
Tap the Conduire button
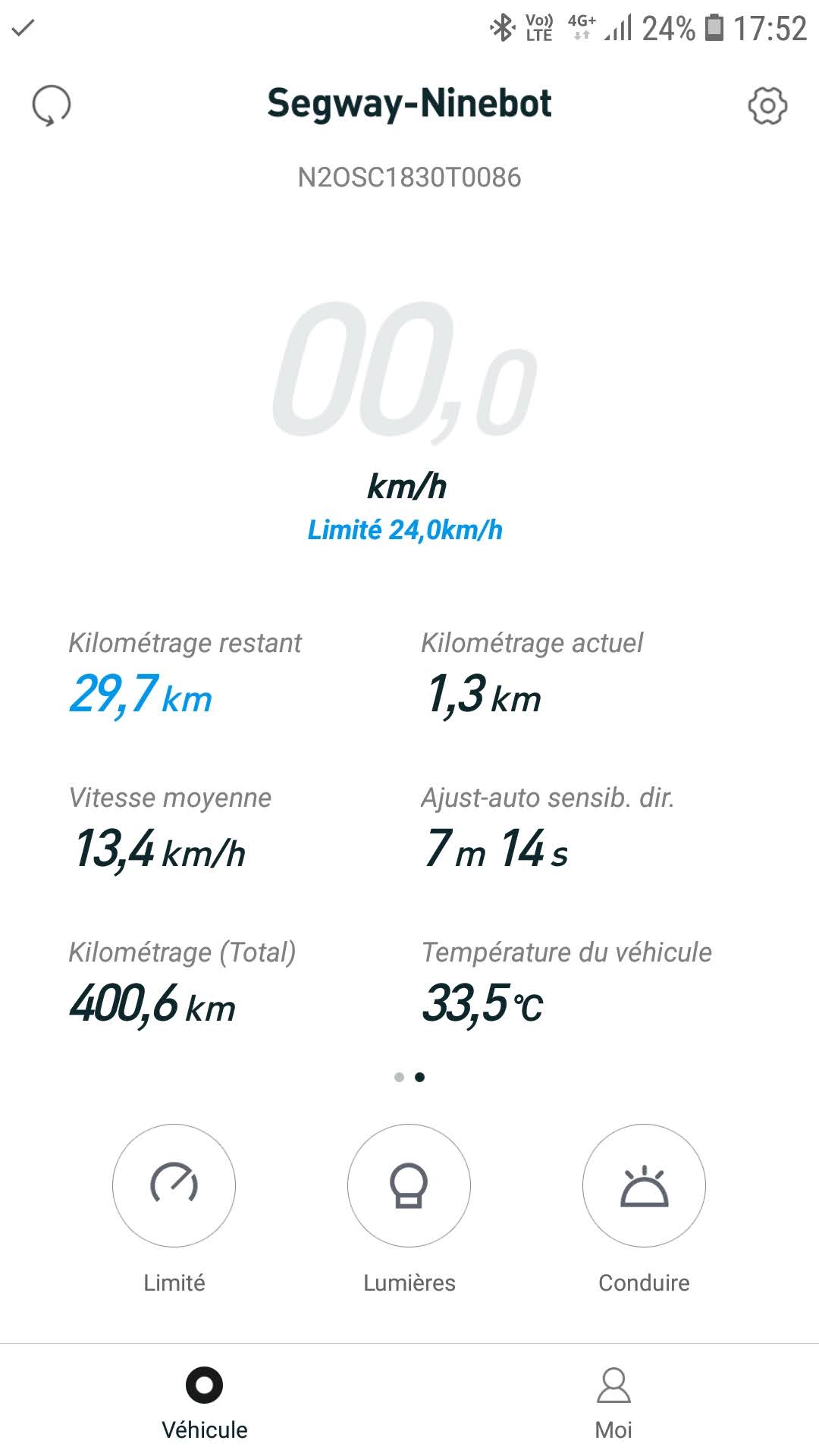click(644, 1185)
